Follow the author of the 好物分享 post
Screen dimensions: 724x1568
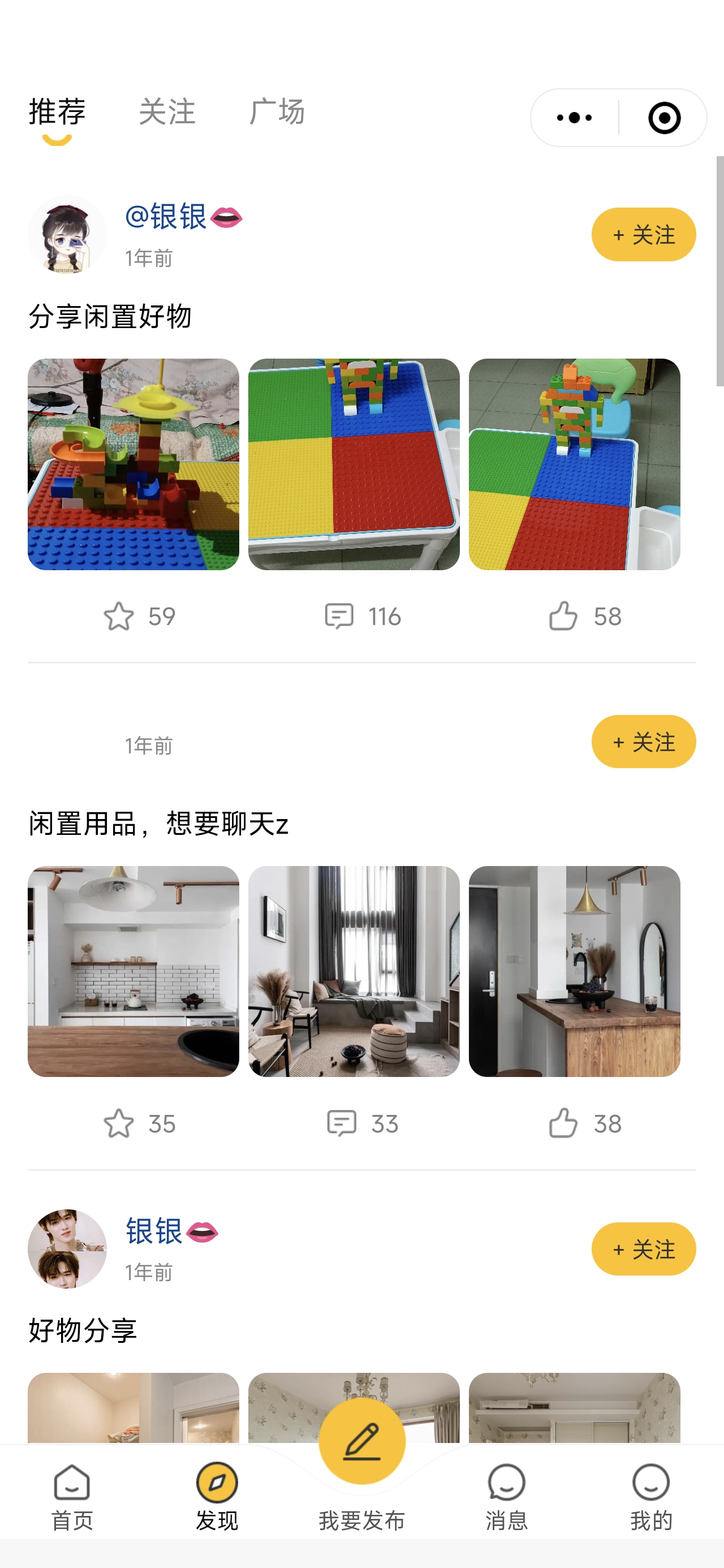[643, 1249]
